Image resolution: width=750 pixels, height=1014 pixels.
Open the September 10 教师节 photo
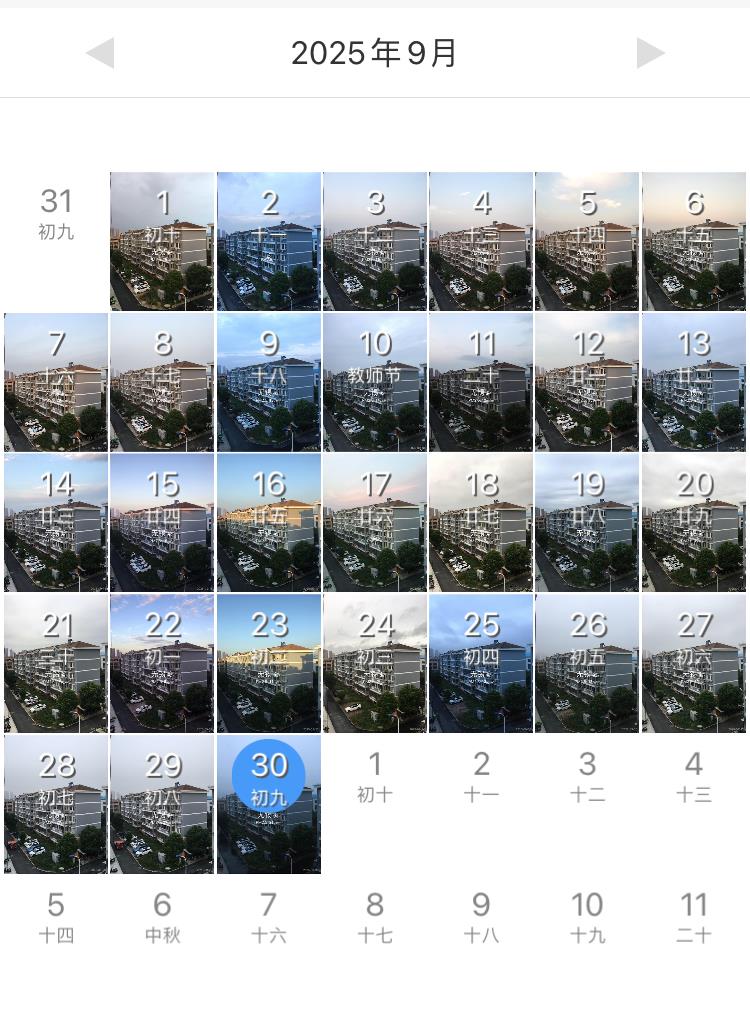[375, 382]
